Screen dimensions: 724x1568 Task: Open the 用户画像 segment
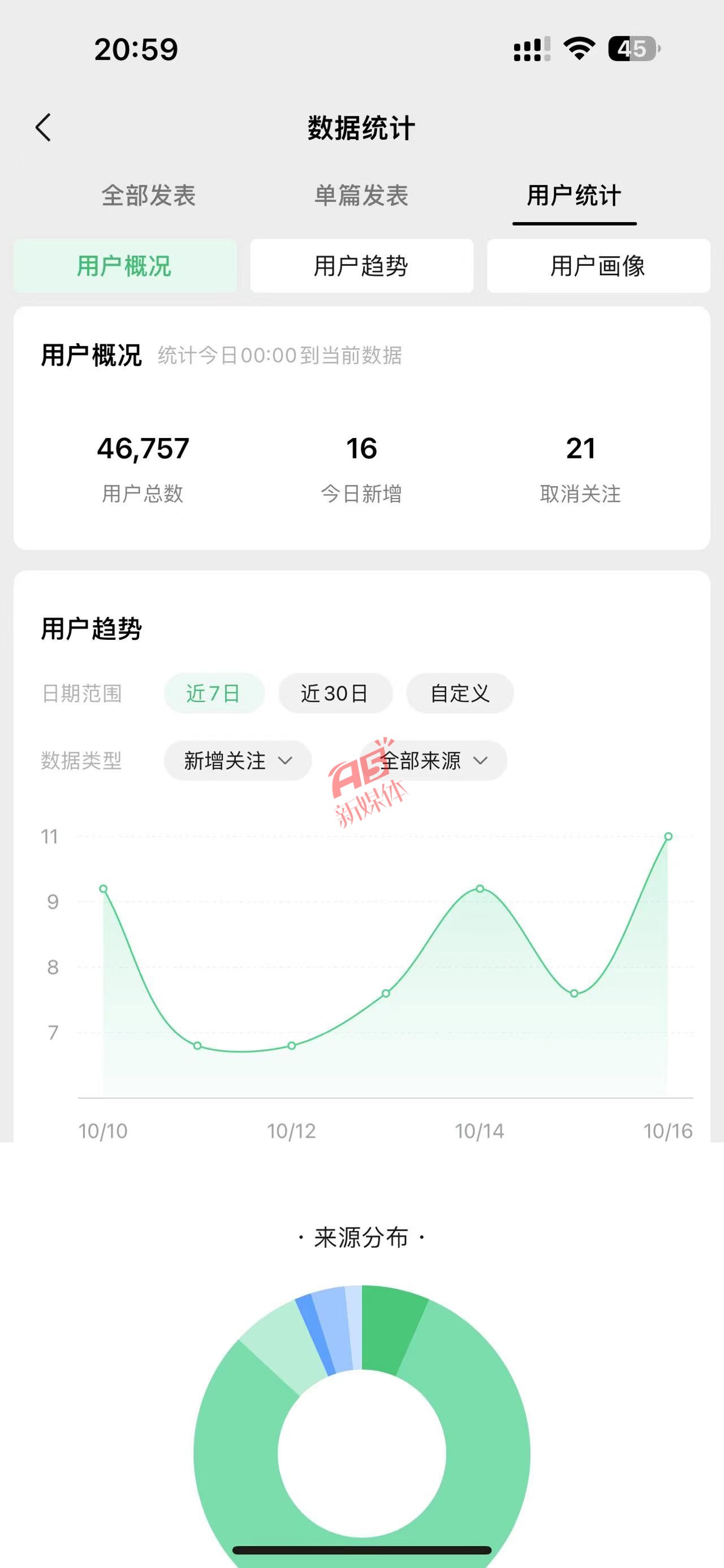click(598, 266)
